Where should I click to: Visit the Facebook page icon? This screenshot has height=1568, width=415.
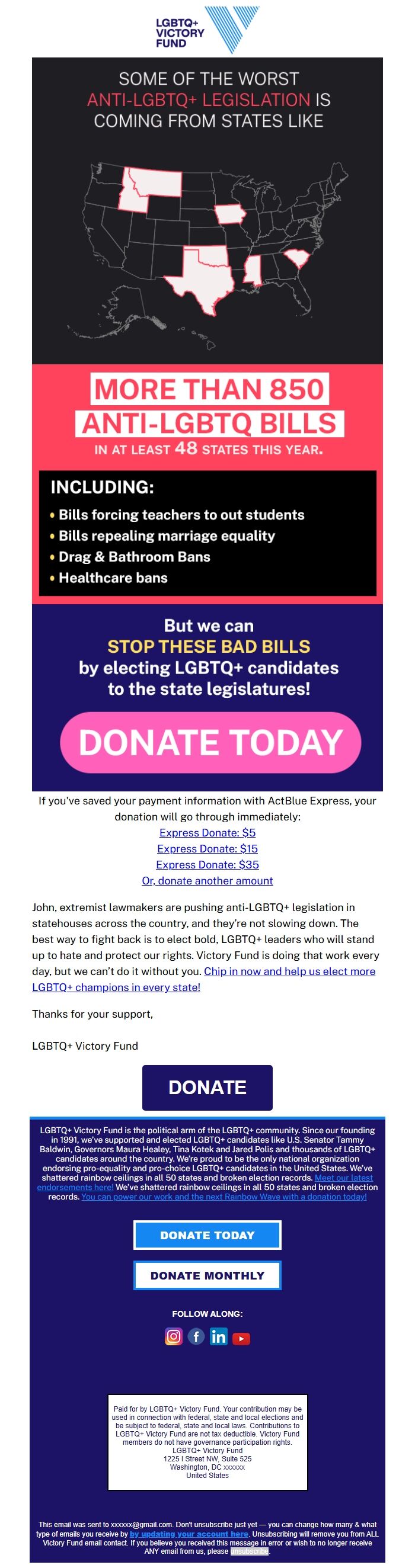tap(196, 1336)
